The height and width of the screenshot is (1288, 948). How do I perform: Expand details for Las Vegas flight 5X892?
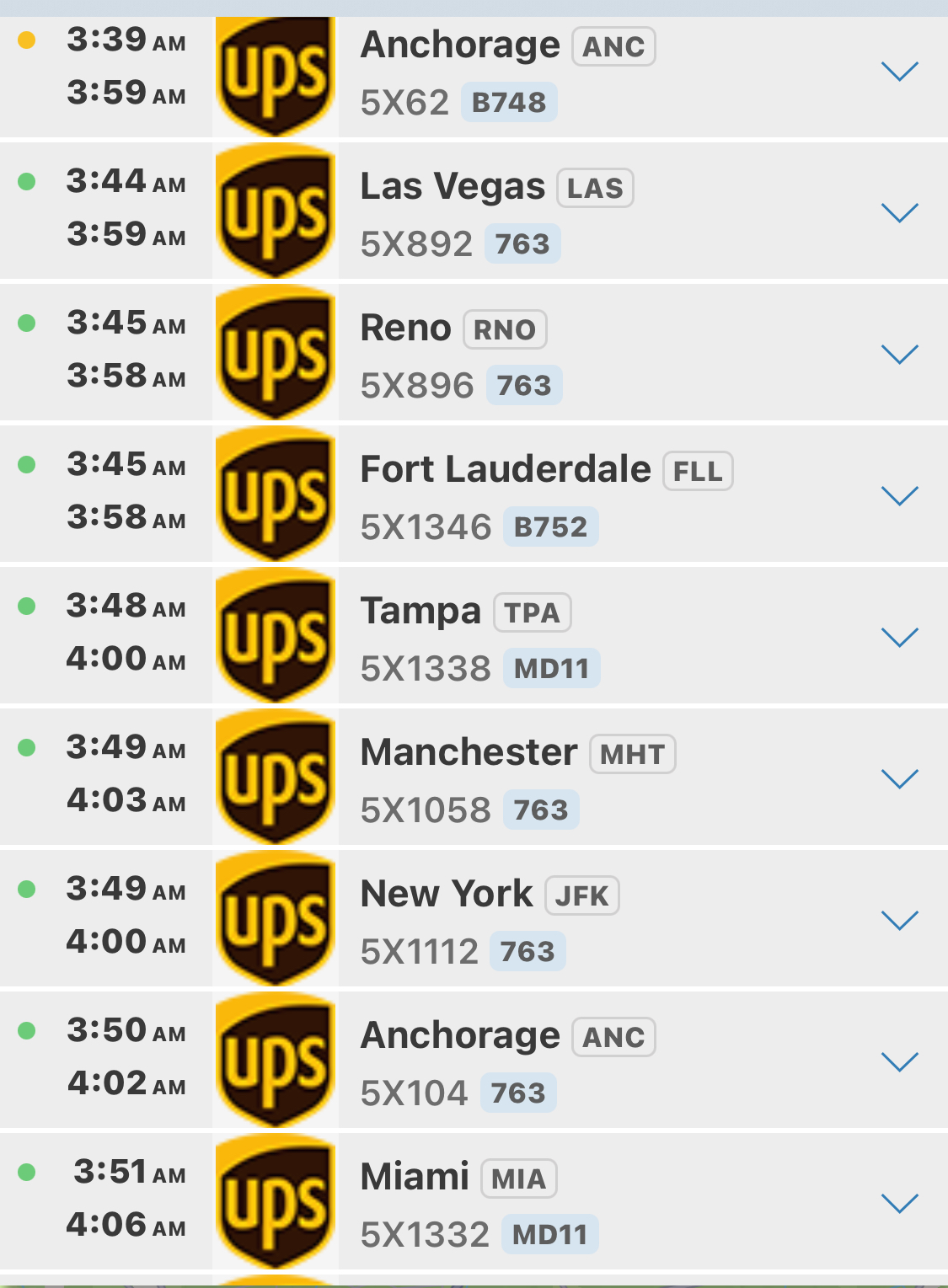pos(899,213)
